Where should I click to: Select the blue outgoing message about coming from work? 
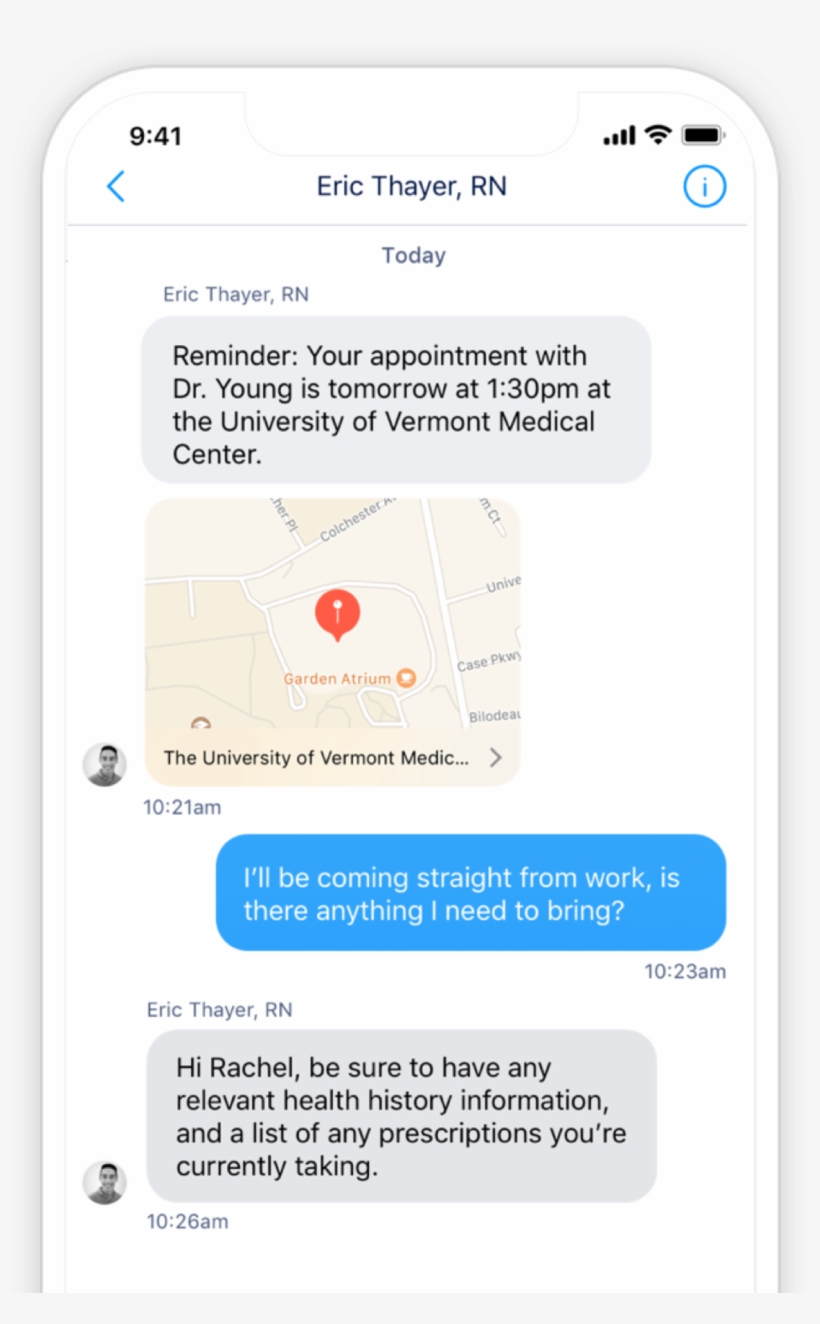click(470, 893)
